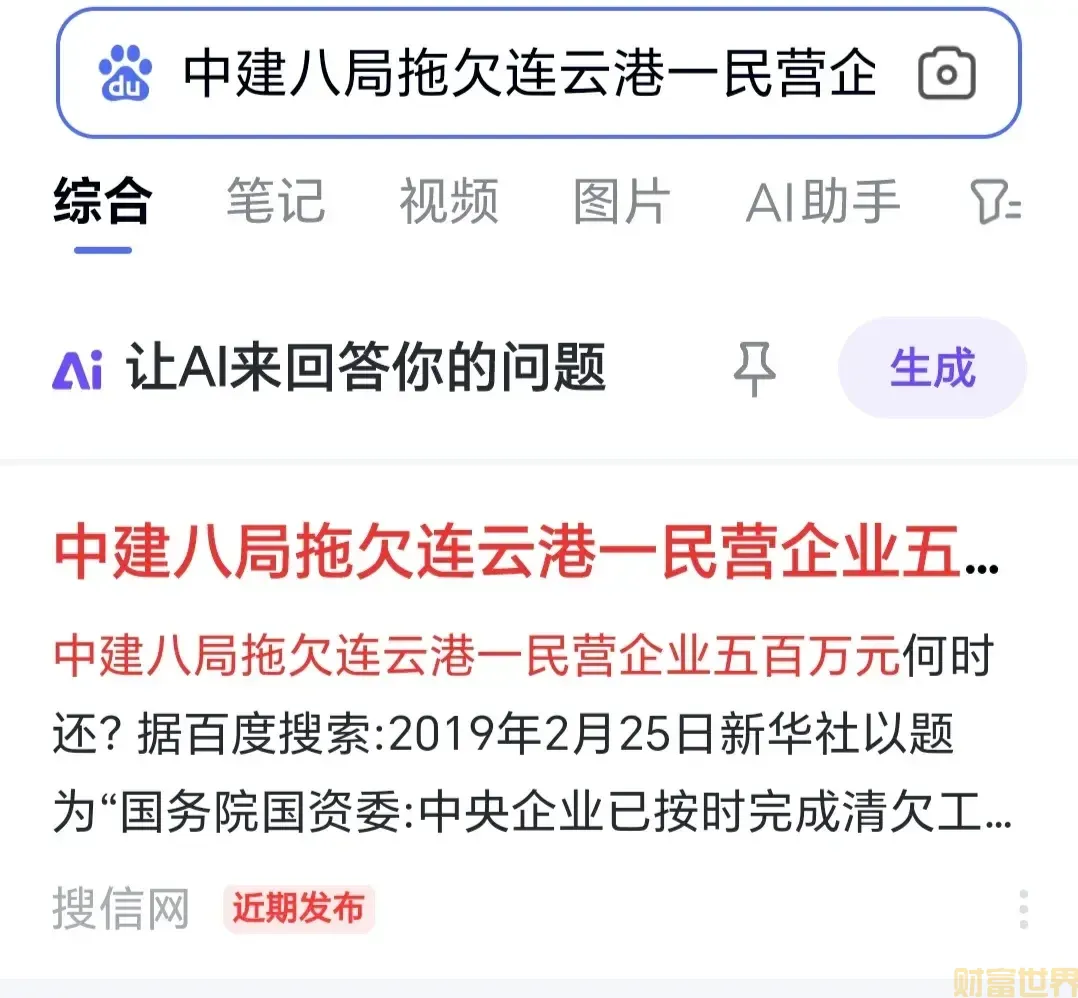Viewport: 1078px width, 998px height.
Task: Open the AI助手 tab
Action: point(822,201)
